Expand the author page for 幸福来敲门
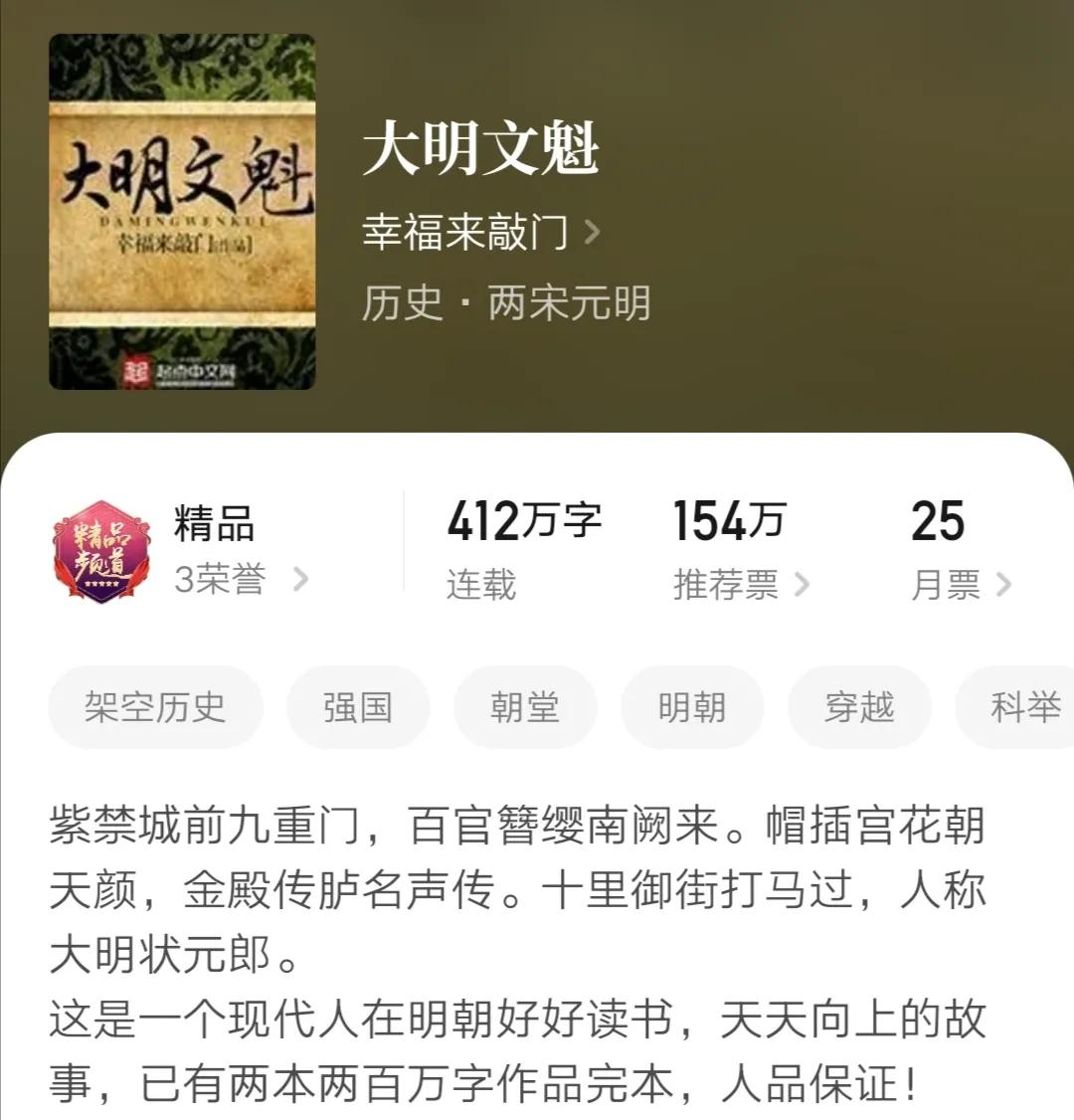Viewport: 1074px width, 1120px height. pos(485,229)
